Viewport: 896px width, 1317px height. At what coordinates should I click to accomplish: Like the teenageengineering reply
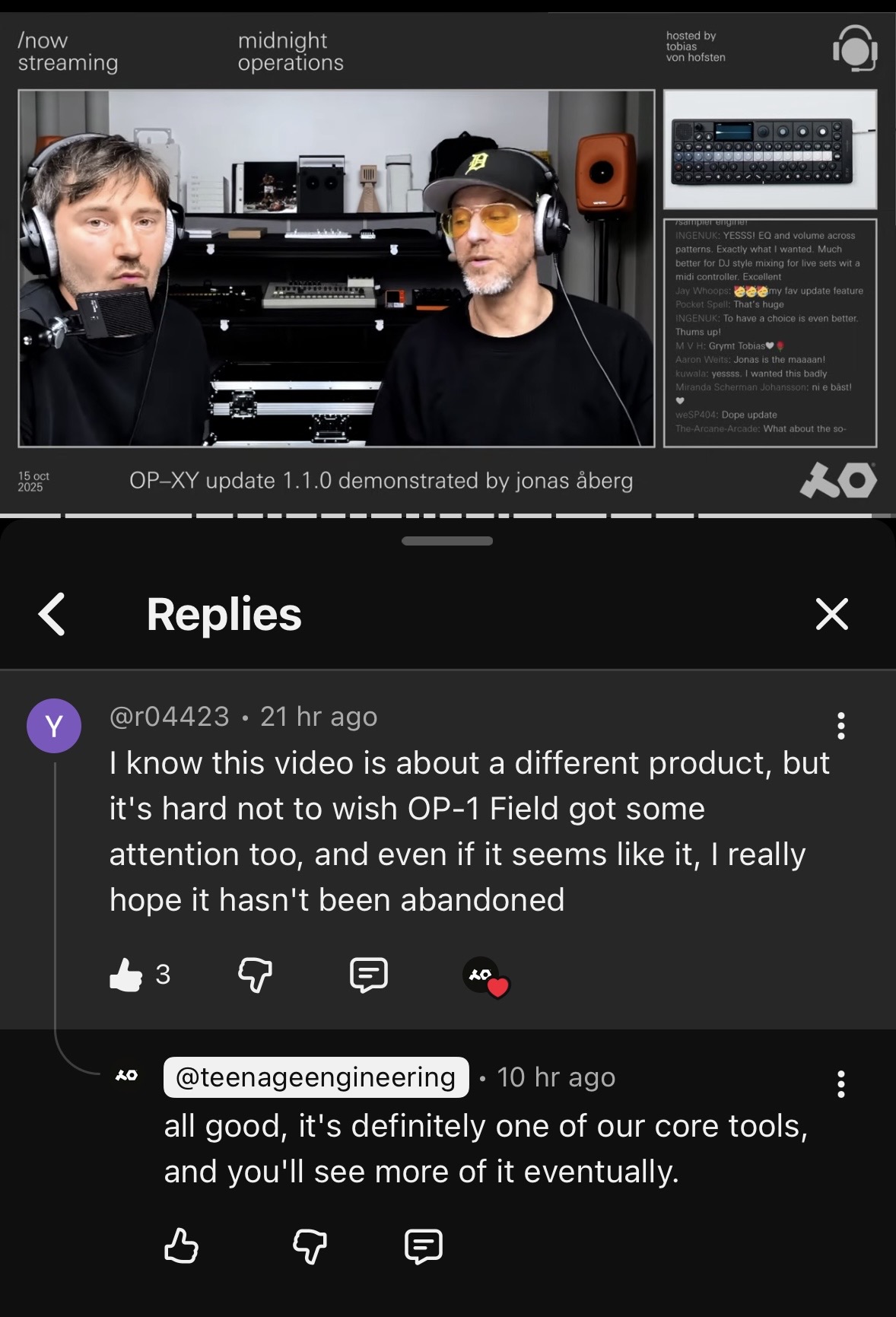point(181,1245)
